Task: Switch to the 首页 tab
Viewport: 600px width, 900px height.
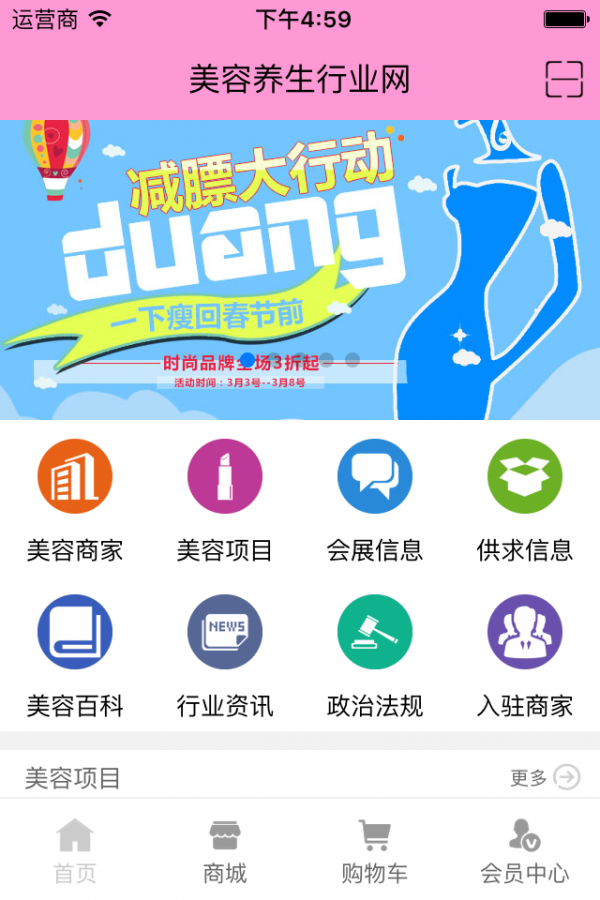Action: click(x=75, y=851)
